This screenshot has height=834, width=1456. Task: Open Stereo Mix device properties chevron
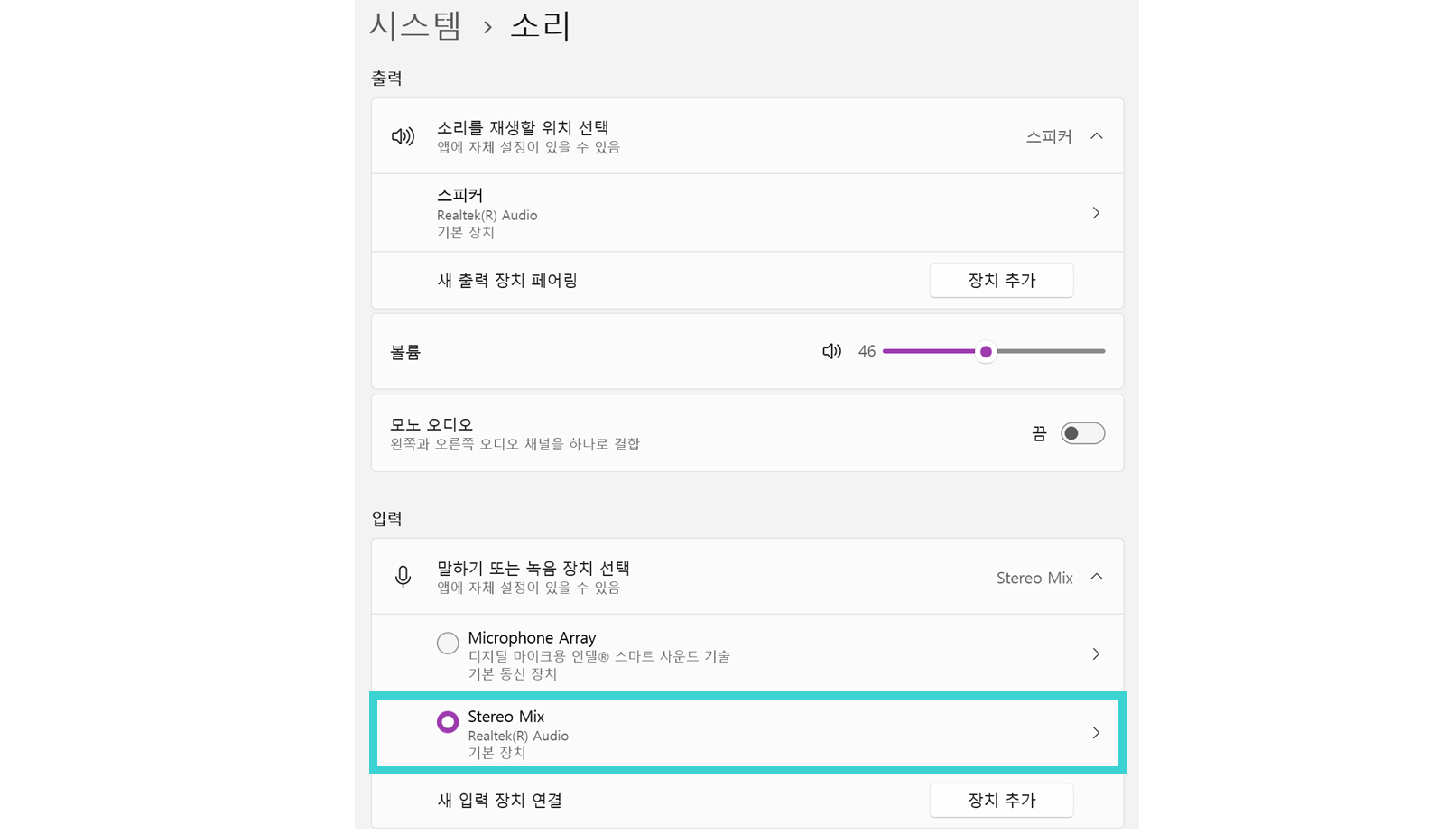(x=1096, y=733)
